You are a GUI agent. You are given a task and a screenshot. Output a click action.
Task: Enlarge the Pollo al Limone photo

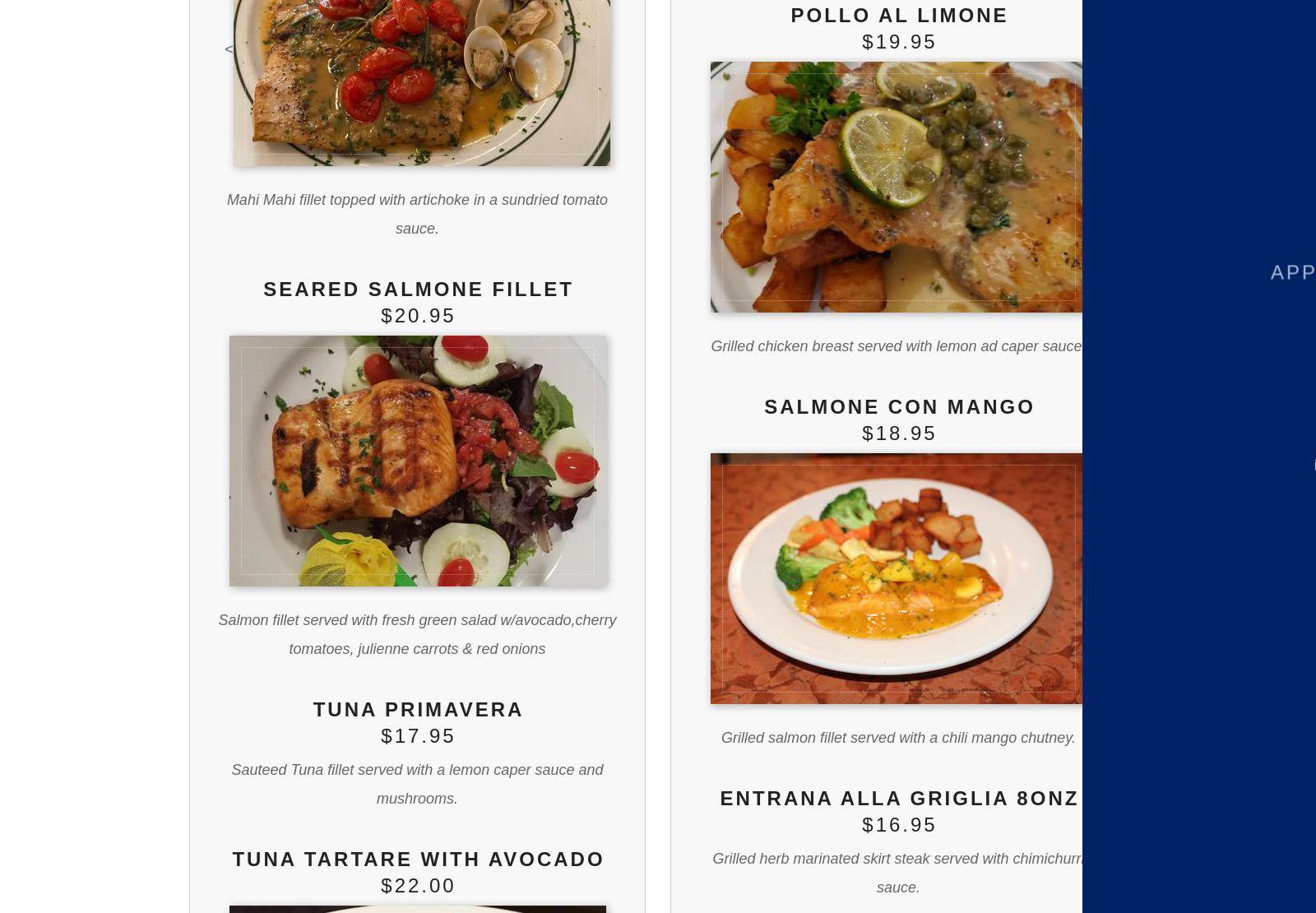pos(897,187)
